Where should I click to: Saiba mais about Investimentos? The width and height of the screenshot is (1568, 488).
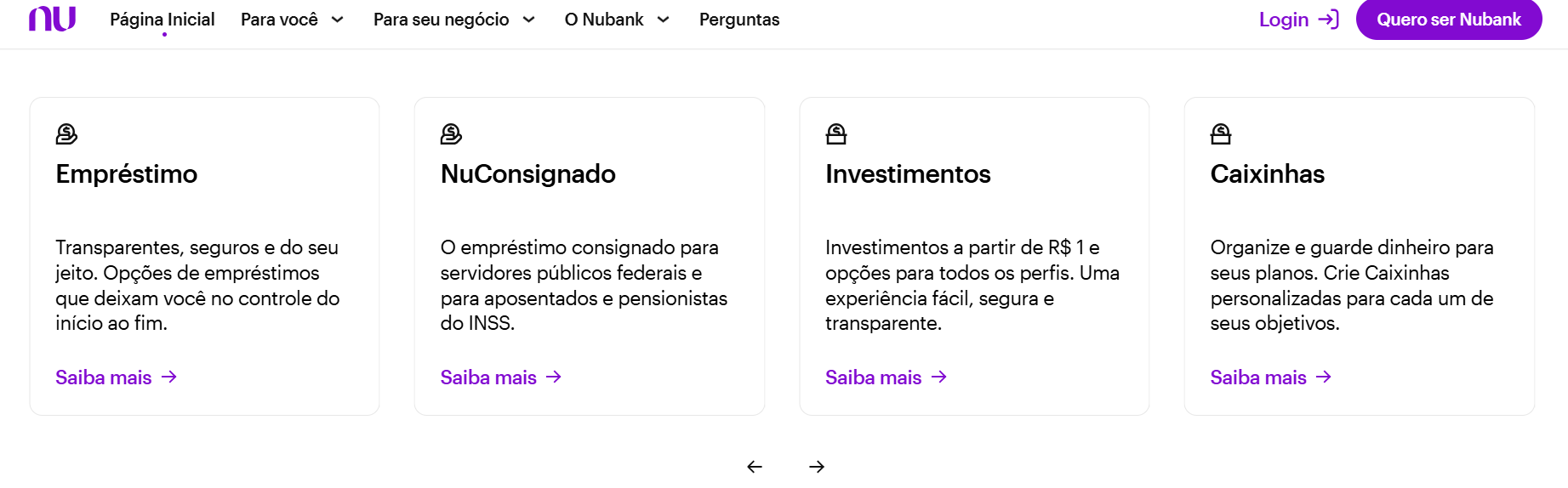point(886,377)
